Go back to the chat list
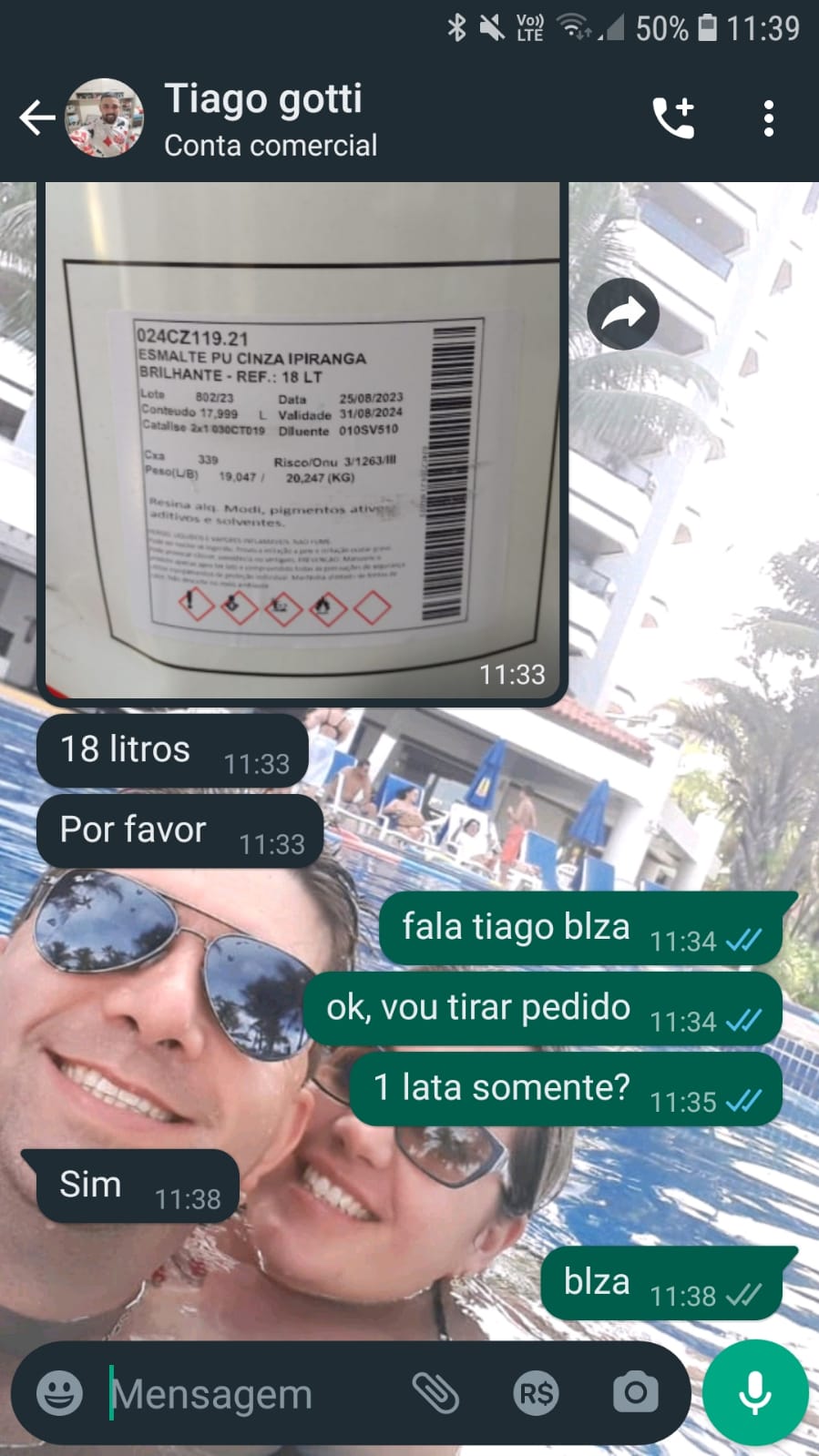The height and width of the screenshot is (1456, 819). coord(36,118)
